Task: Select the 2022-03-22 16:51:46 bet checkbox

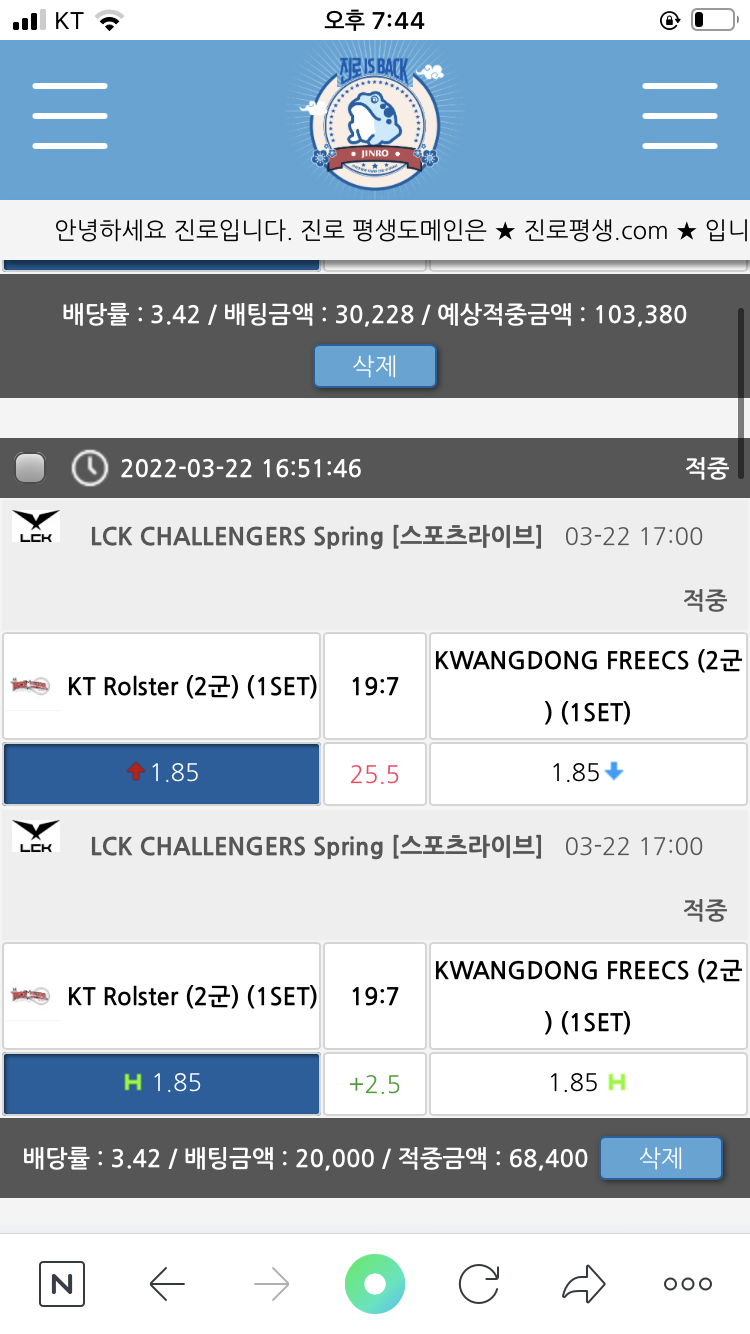Action: tap(31, 468)
